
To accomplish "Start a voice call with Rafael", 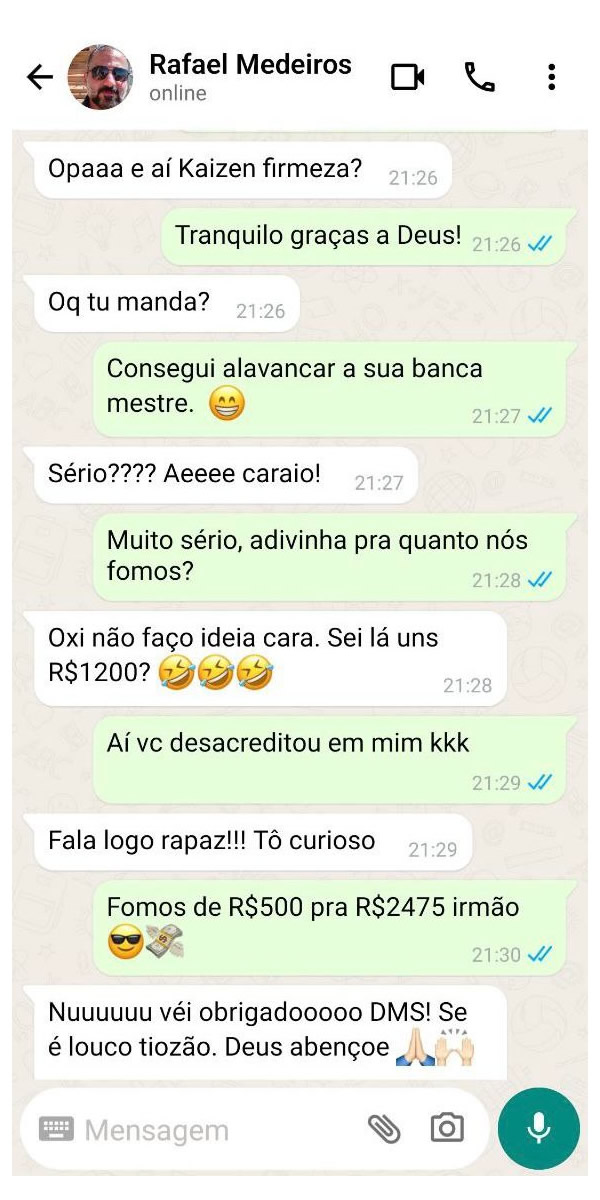I will click(x=480, y=77).
